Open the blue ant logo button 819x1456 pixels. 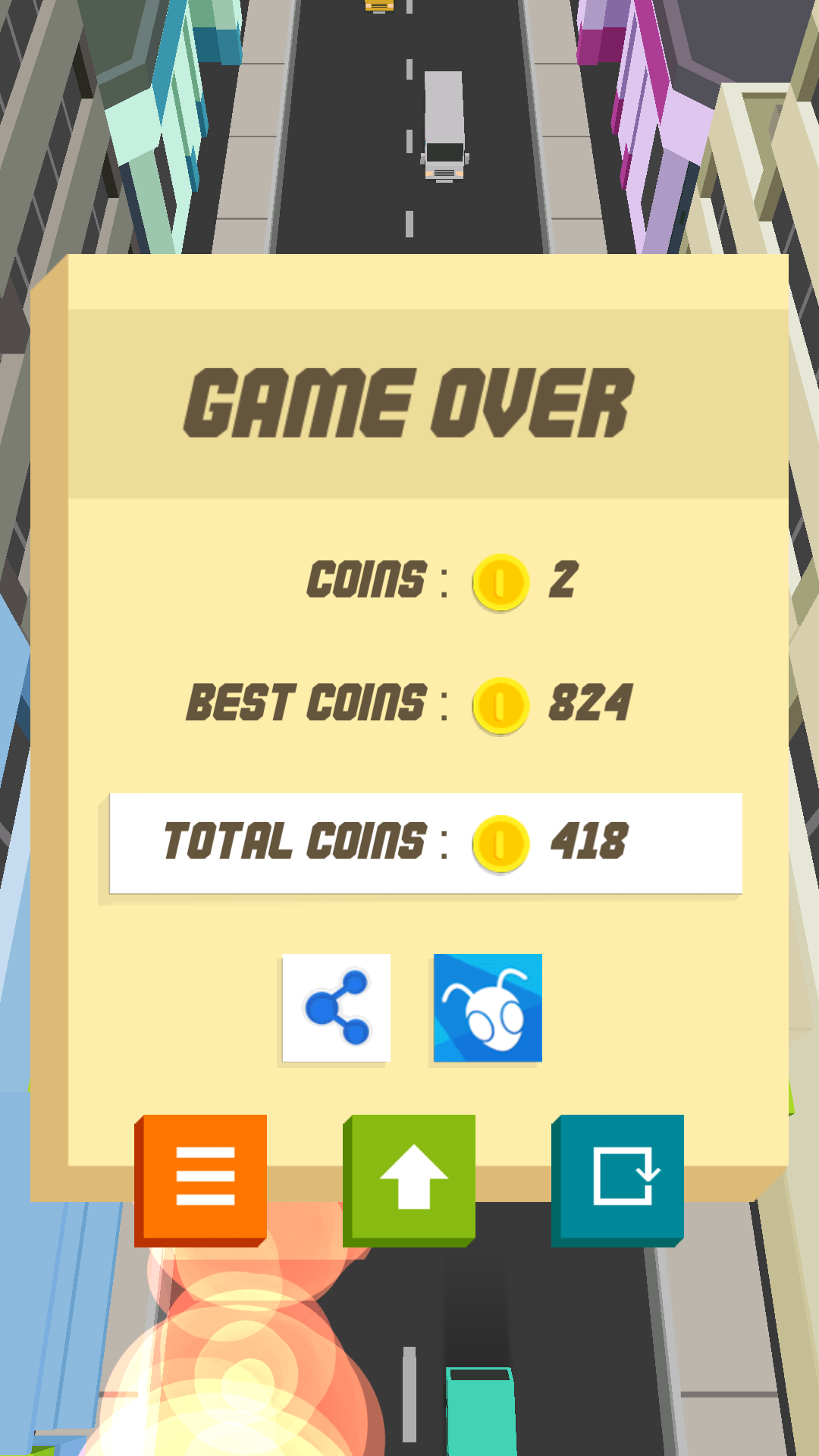coord(488,1009)
